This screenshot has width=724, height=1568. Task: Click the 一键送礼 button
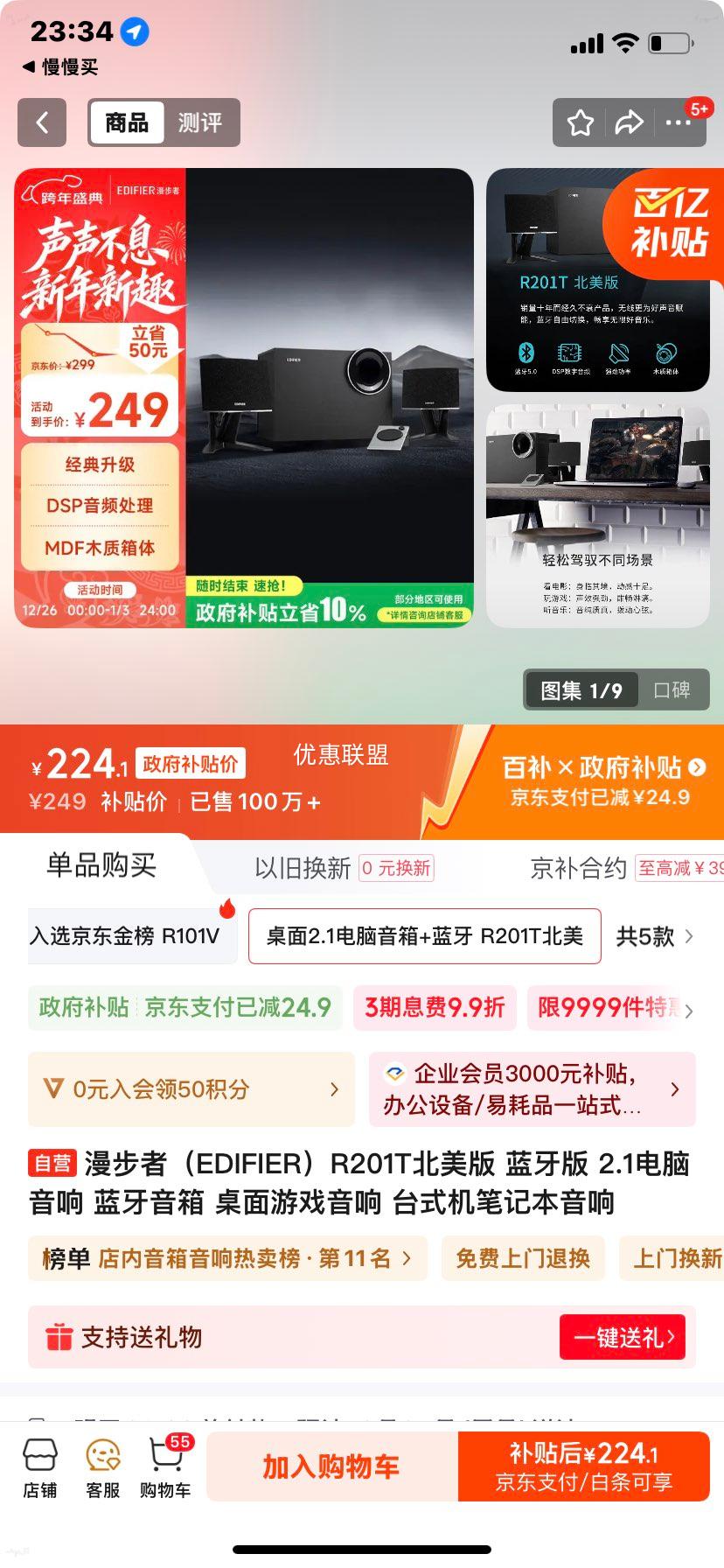tap(623, 1337)
